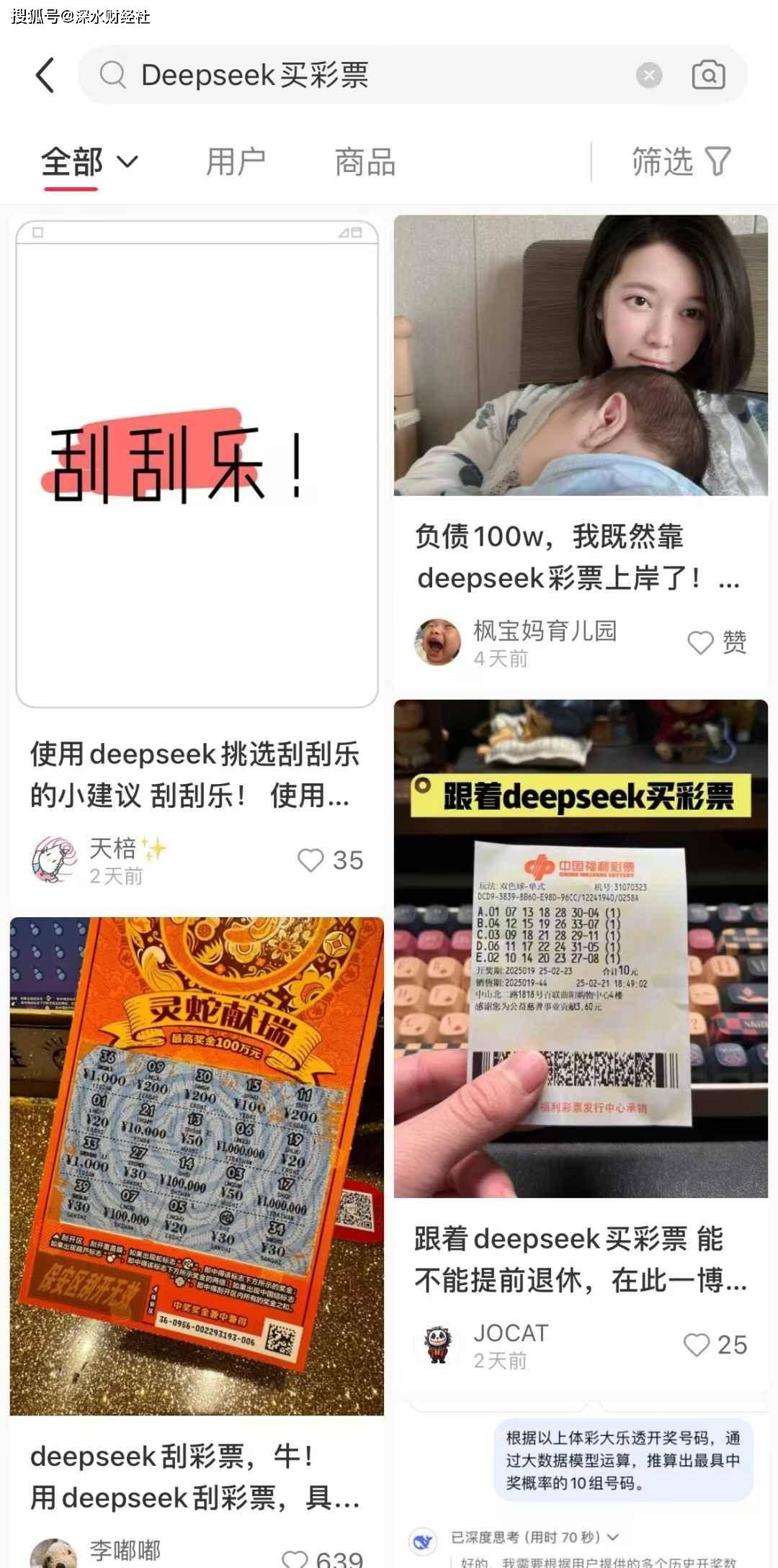Open camera image search
Image resolution: width=778 pixels, height=1568 pixels.
[x=708, y=75]
